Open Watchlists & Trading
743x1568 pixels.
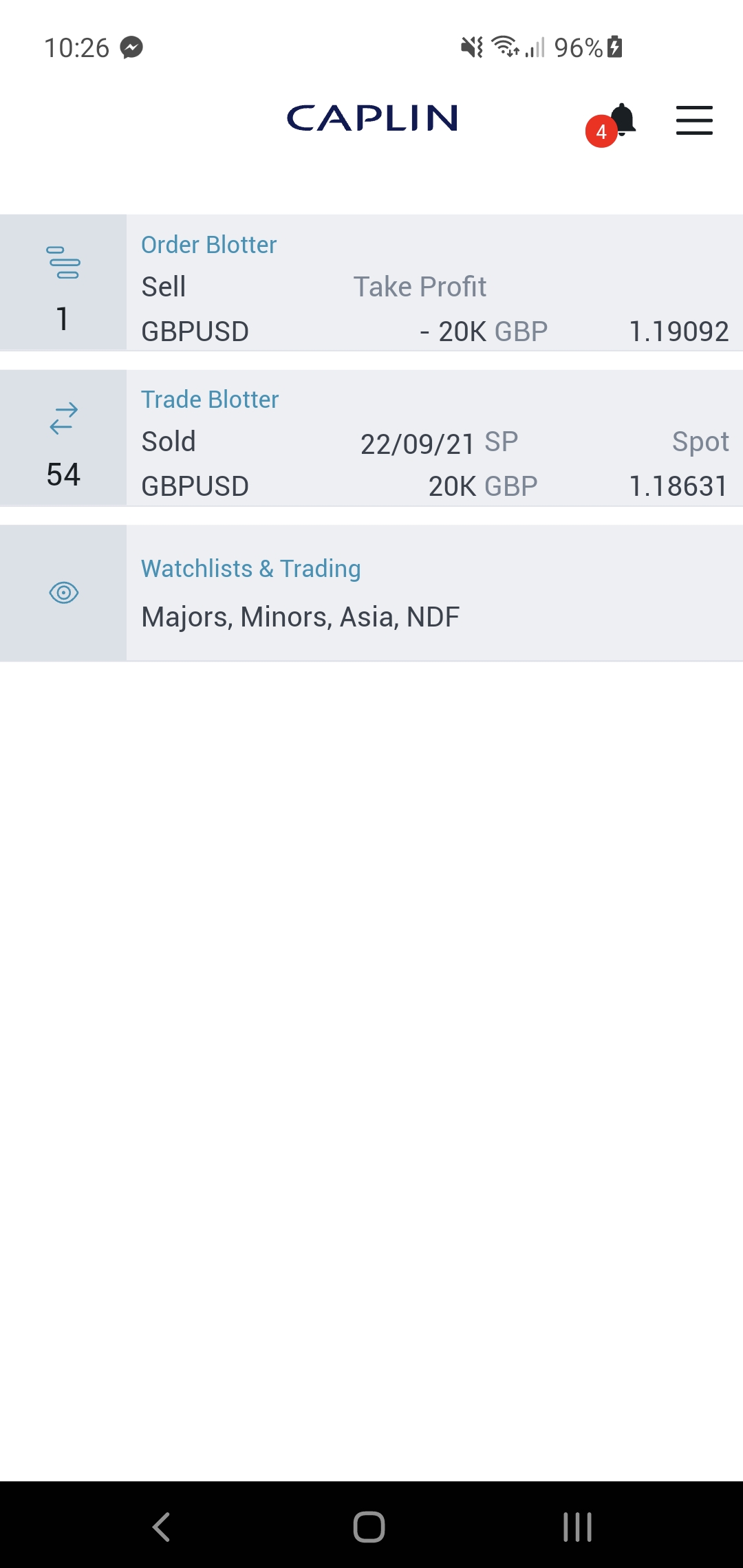click(x=433, y=593)
